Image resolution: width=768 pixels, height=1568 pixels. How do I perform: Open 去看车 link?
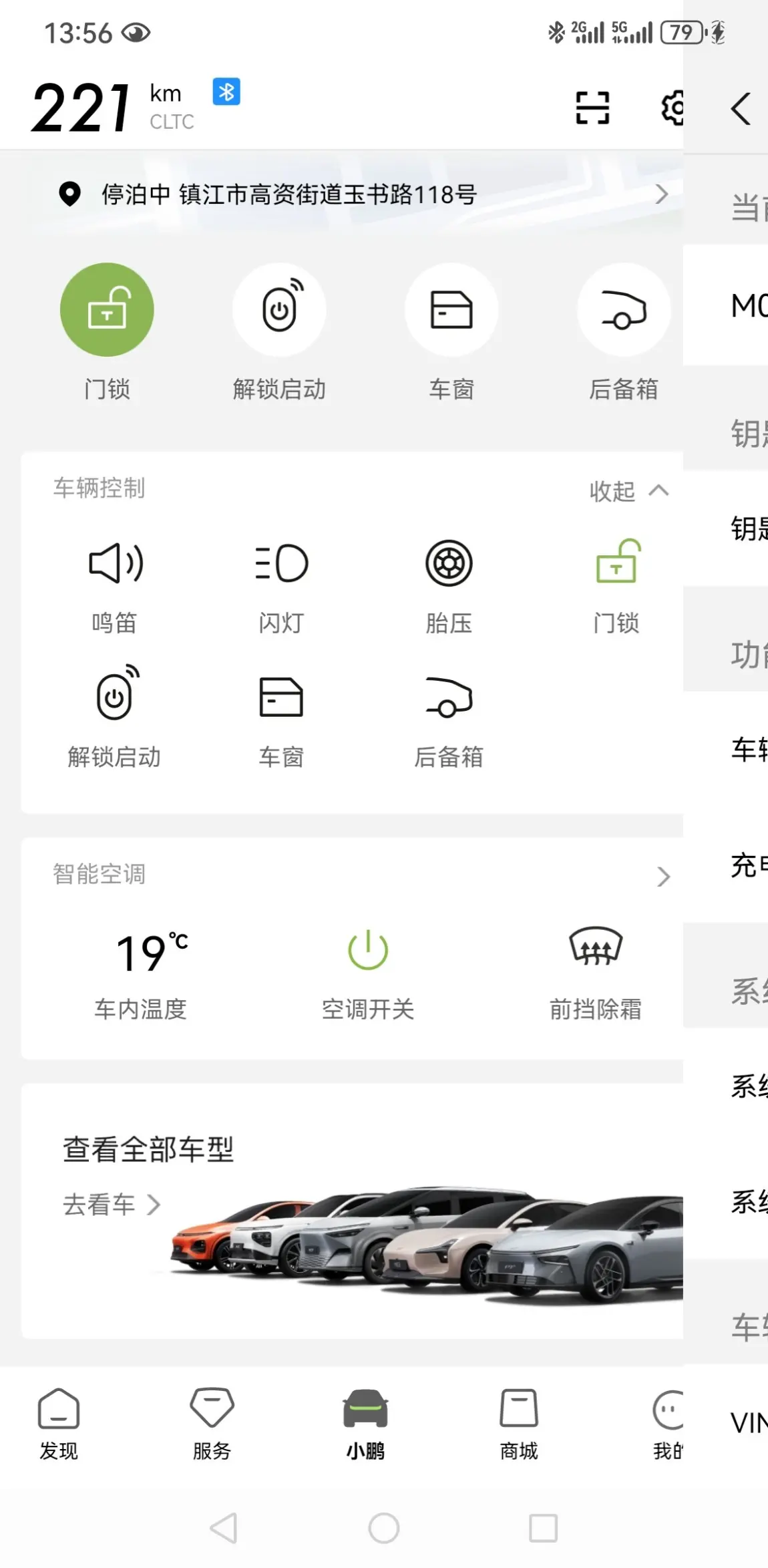coord(112,1205)
